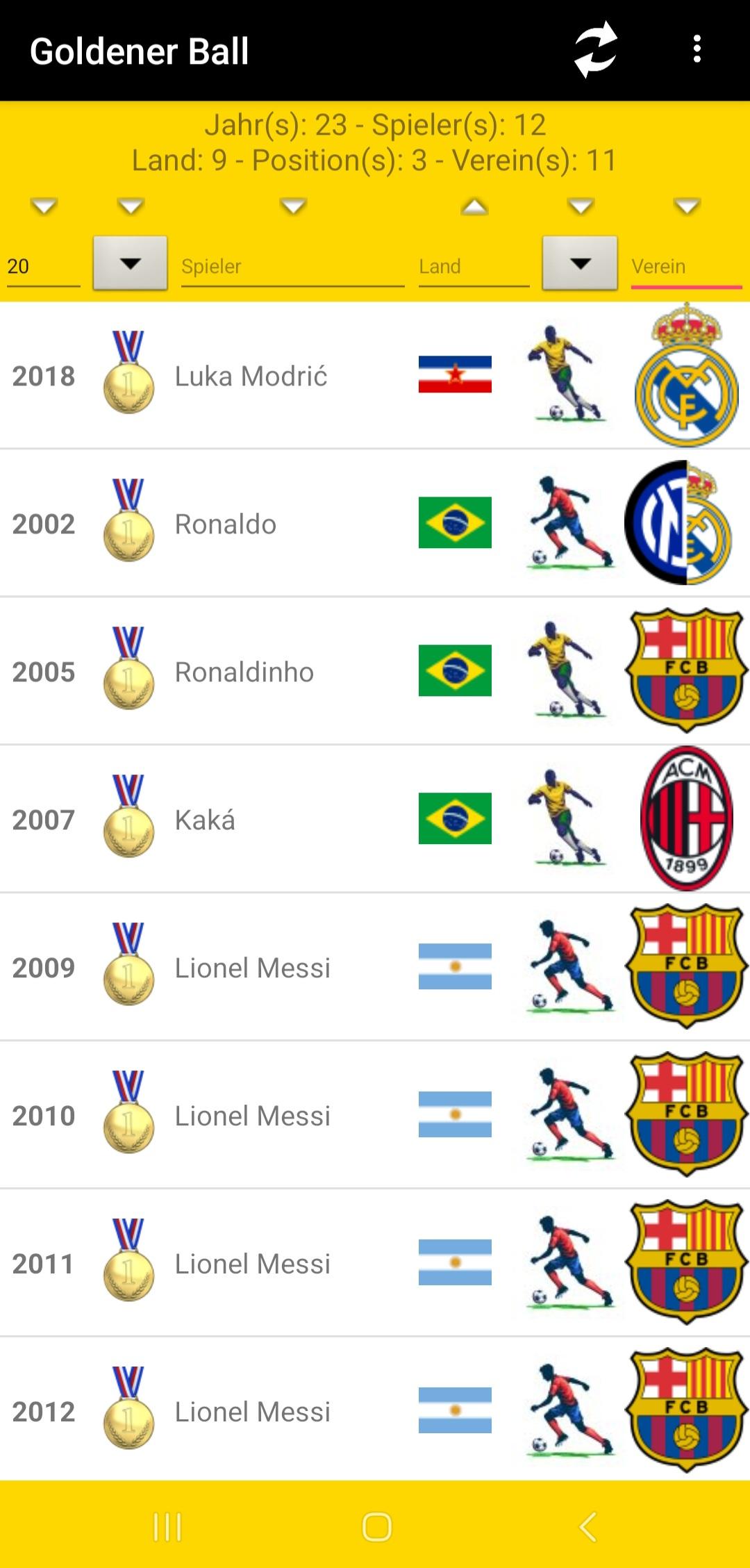View the 2005 Ronaldinho row
750x1568 pixels.
[375, 671]
